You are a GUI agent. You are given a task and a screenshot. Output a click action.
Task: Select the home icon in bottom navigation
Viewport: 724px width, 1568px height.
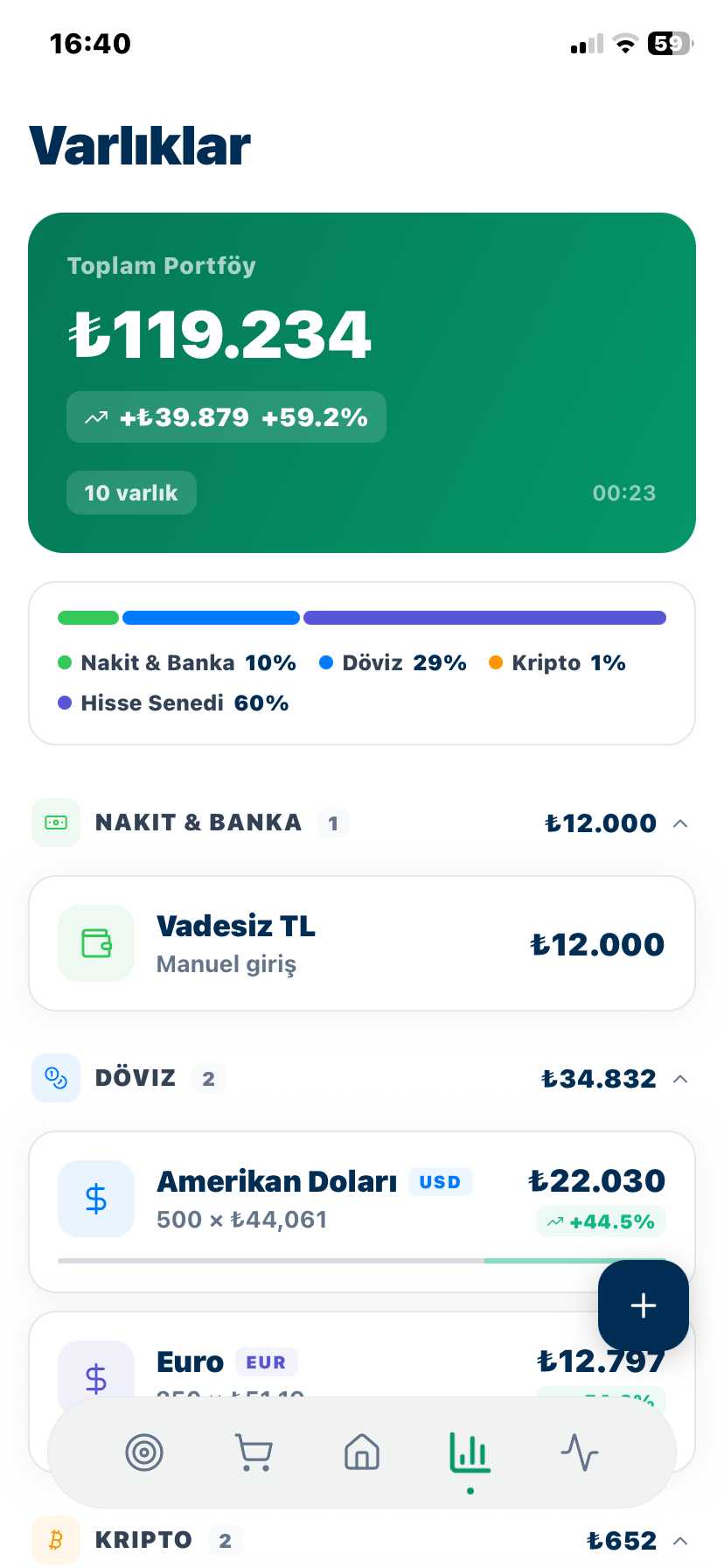pyautogui.click(x=360, y=1451)
